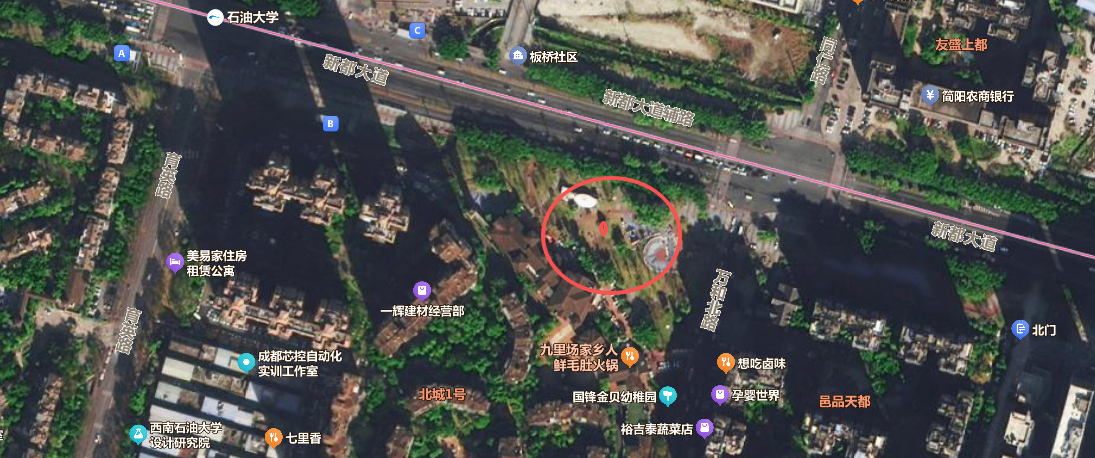Viewport: 1095px width, 458px height.
Task: Open the 板桥社区 place marker
Action: 518,56
